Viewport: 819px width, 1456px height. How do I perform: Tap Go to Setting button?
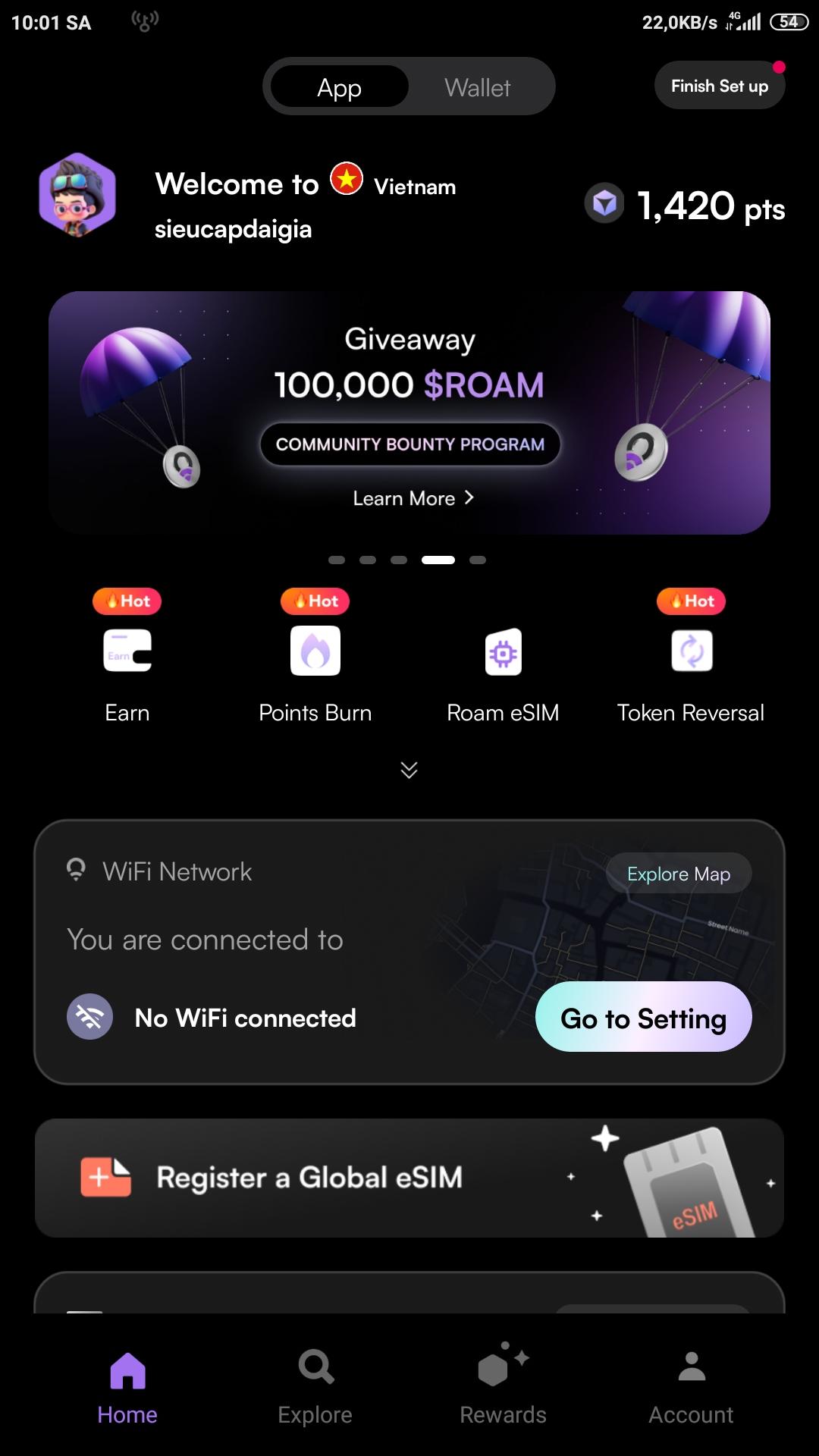pos(643,1018)
